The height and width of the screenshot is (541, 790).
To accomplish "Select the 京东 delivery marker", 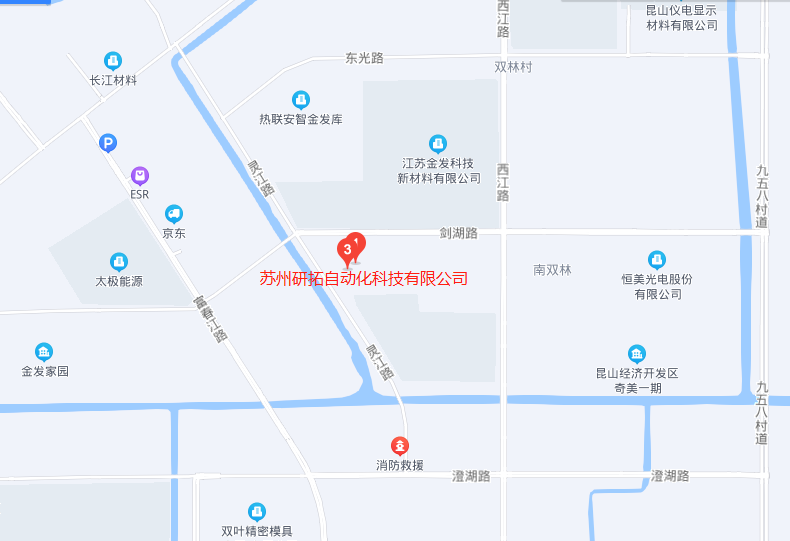I will coord(174,214).
